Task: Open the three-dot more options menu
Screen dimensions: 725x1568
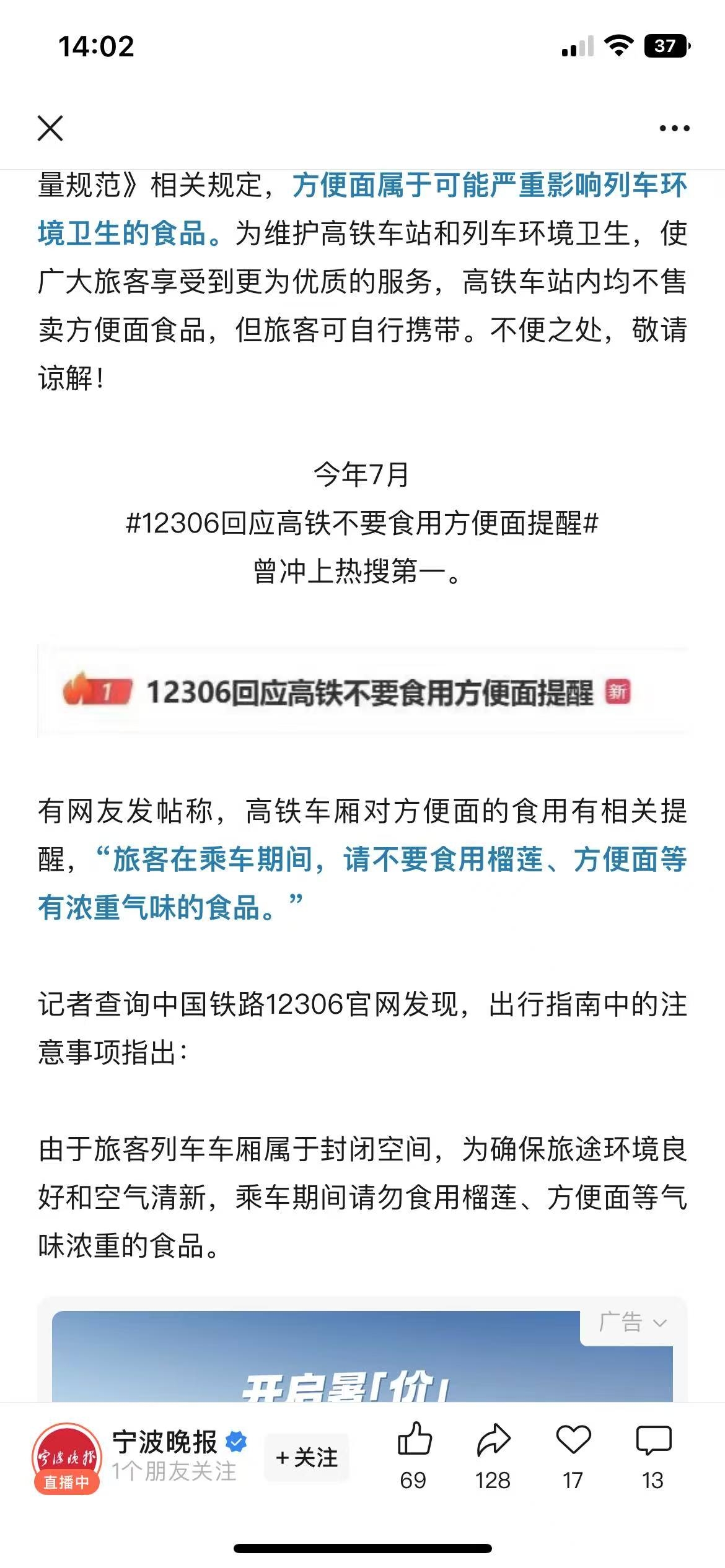Action: [x=674, y=128]
